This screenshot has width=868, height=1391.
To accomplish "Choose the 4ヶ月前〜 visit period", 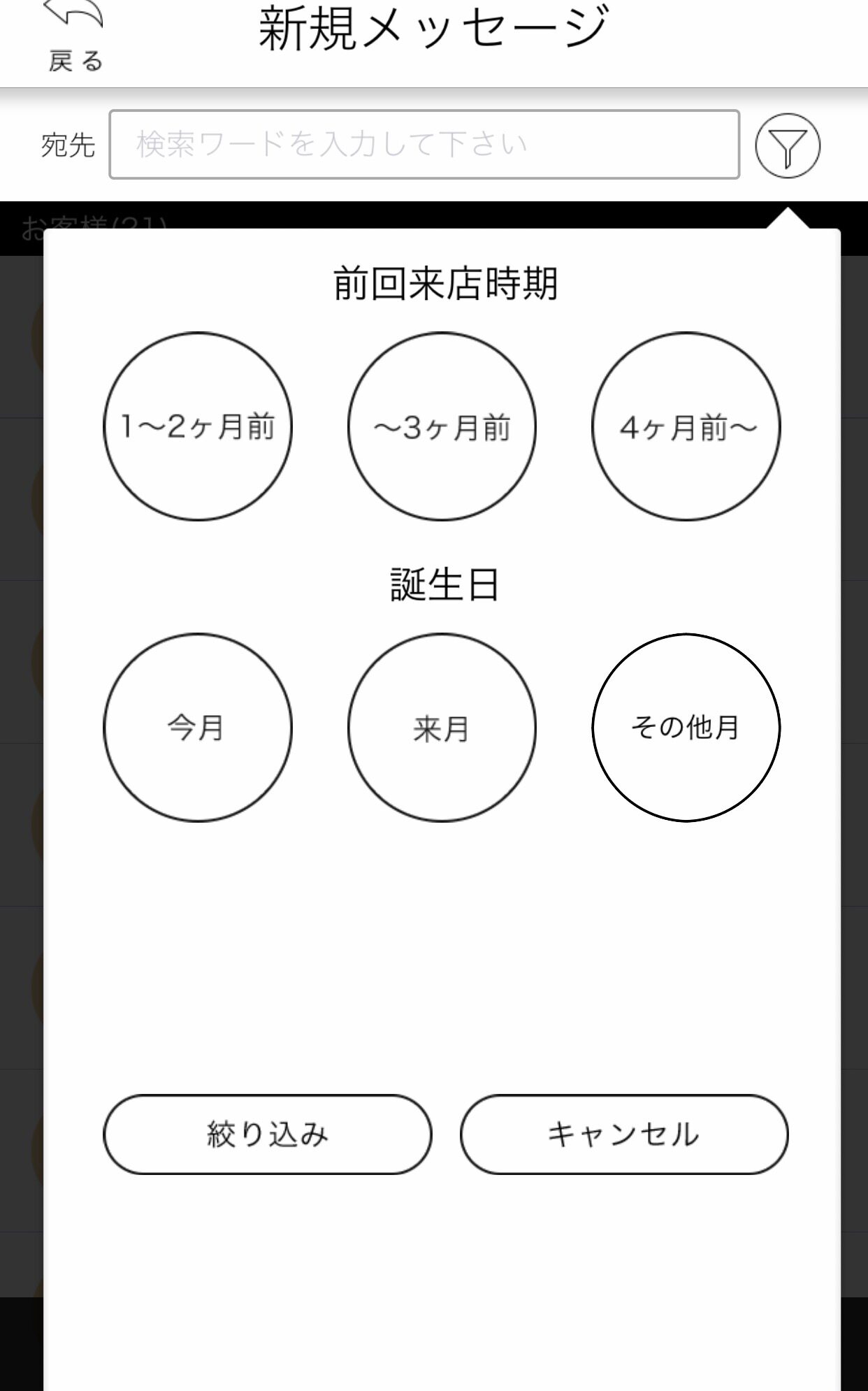I will coord(686,426).
